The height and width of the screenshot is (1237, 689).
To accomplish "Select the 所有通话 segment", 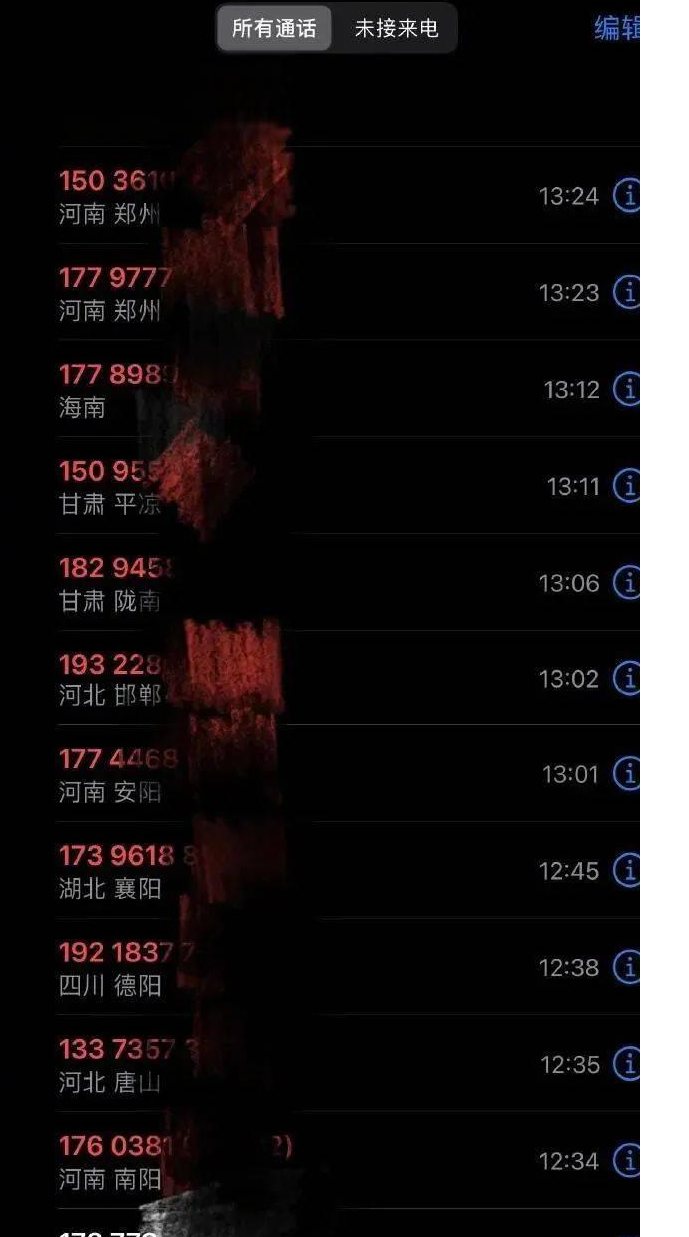I will point(274,28).
